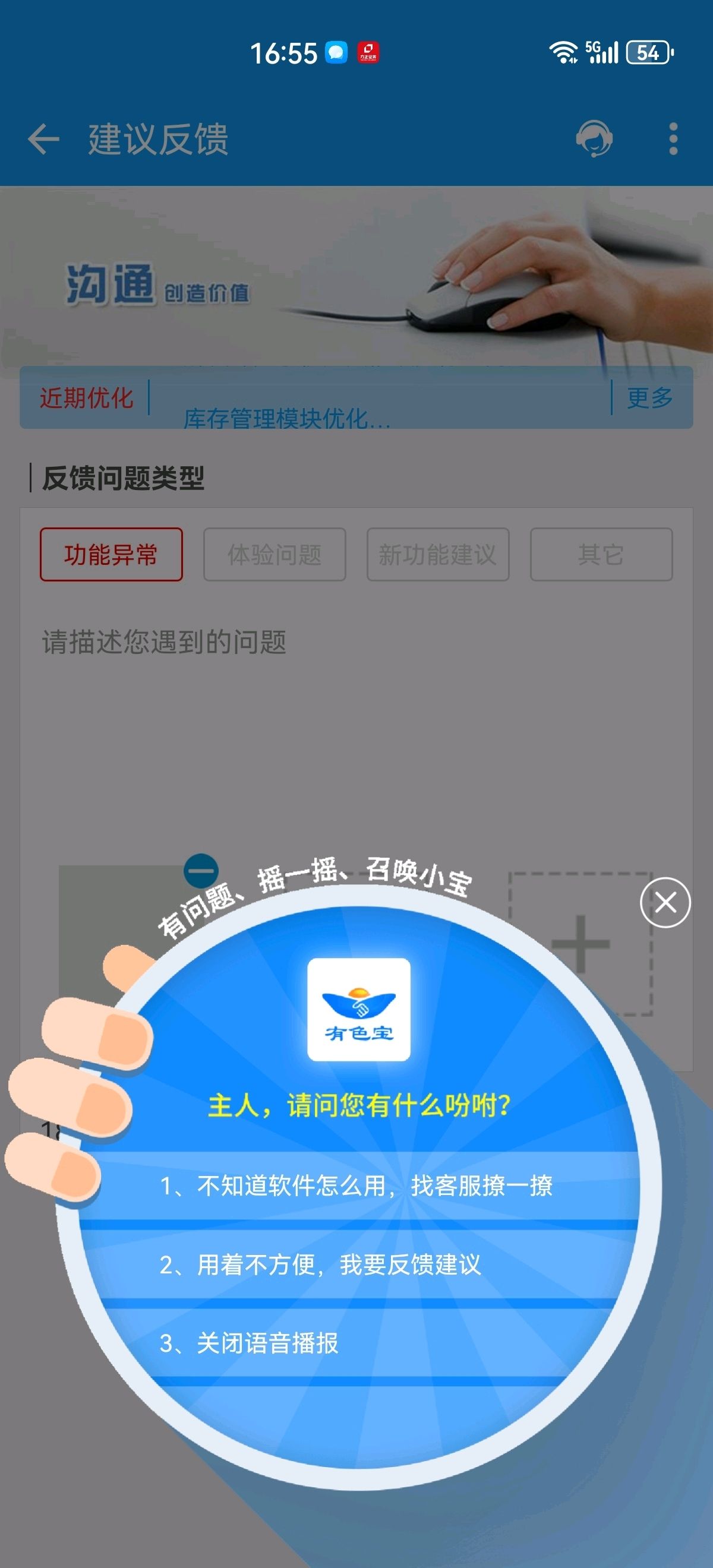Viewport: 713px width, 1568px height.
Task: Remove the attached image with minus icon
Action: click(201, 871)
